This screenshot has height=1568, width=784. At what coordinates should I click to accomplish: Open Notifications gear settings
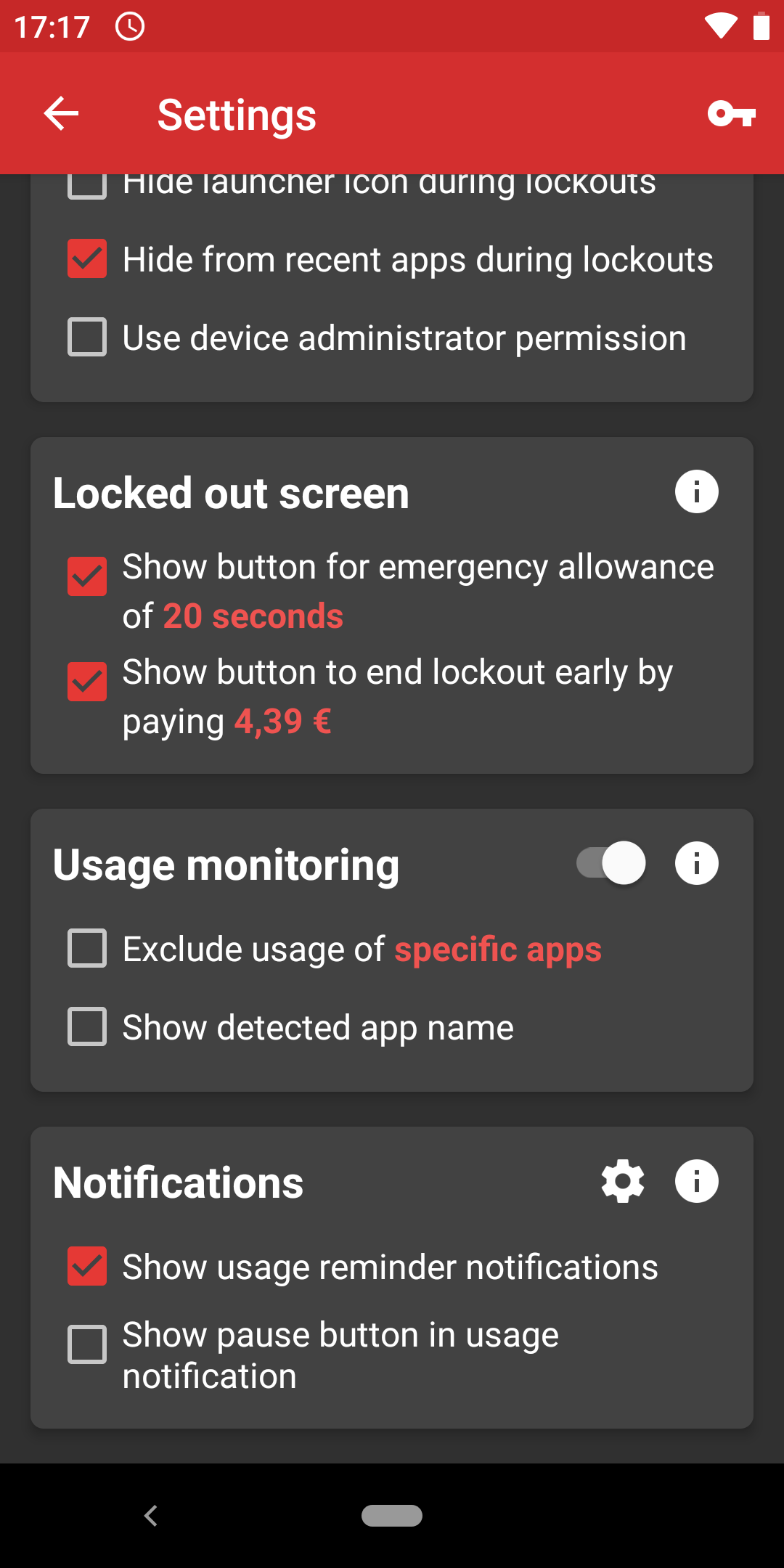tap(623, 1181)
